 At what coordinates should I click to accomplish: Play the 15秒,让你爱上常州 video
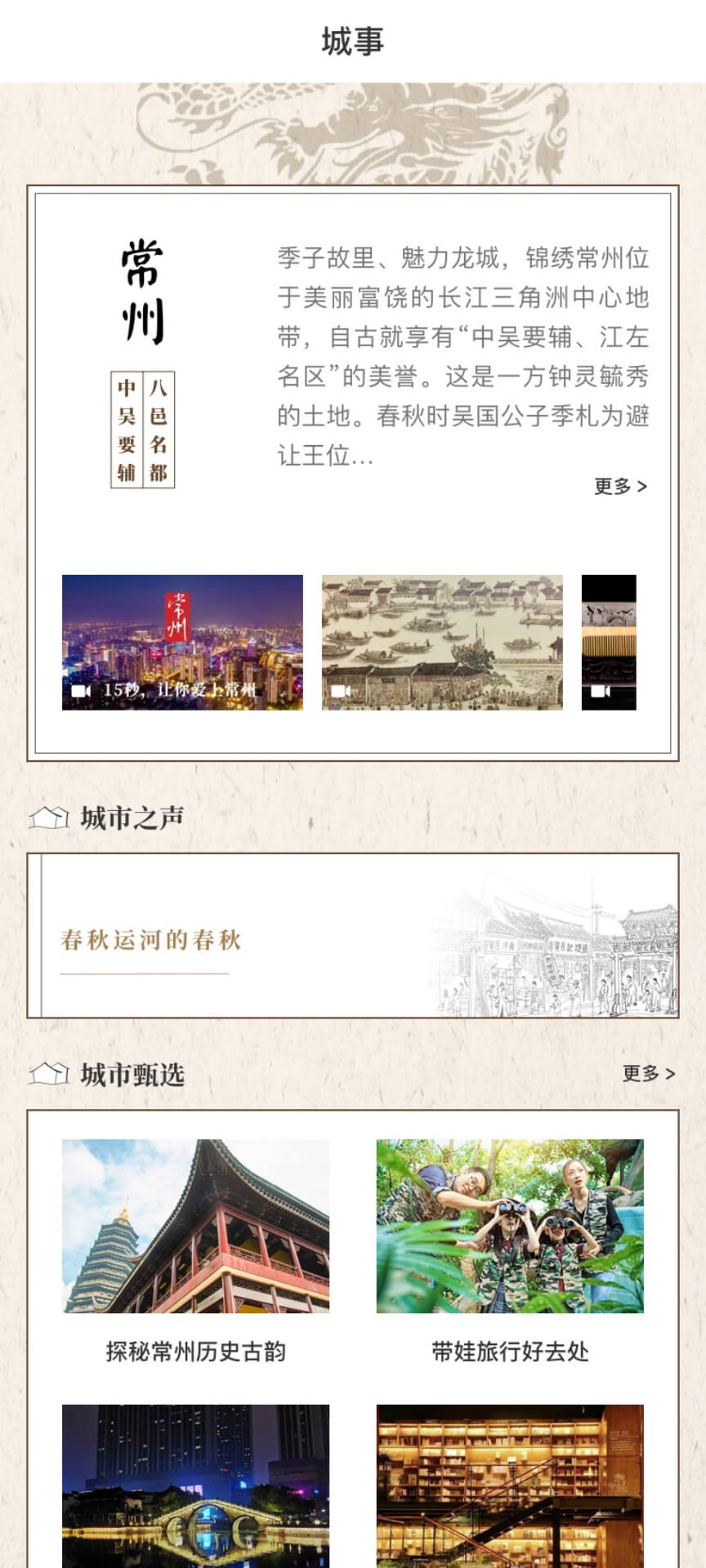point(182,642)
